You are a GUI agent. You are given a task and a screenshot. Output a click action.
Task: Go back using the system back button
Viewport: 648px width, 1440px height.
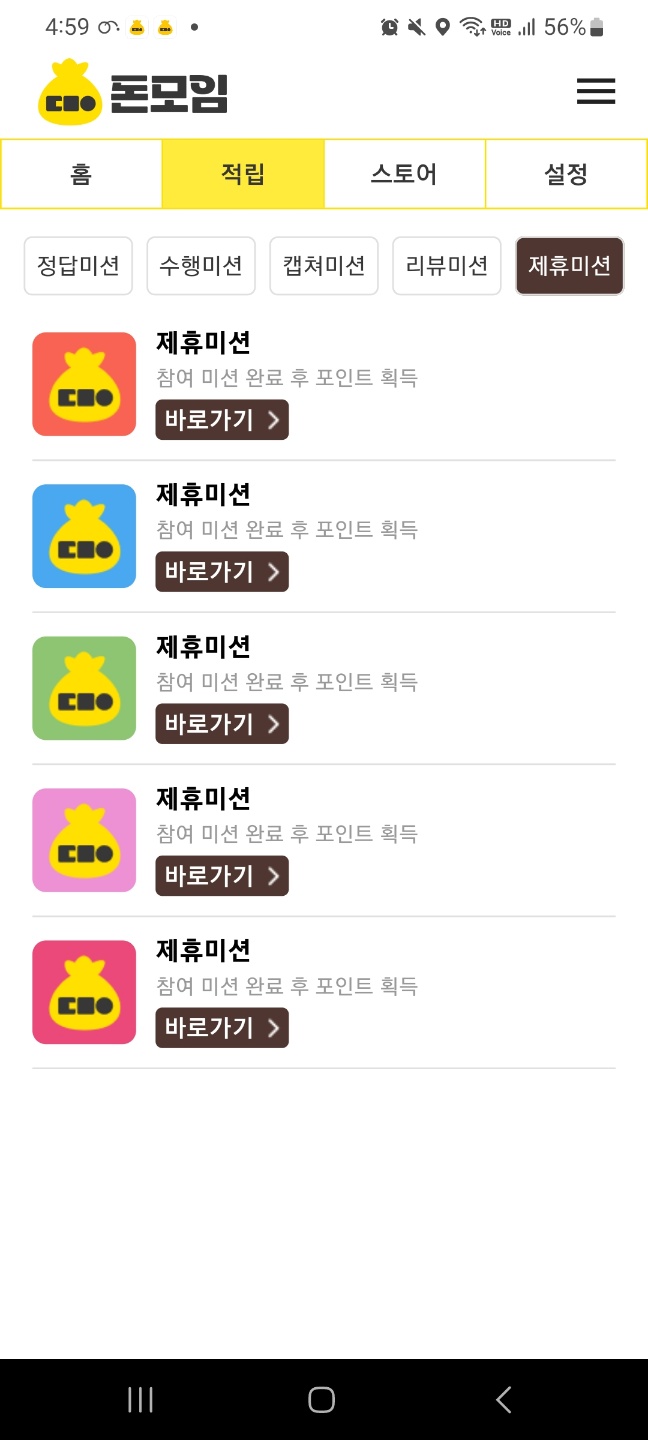[503, 1400]
